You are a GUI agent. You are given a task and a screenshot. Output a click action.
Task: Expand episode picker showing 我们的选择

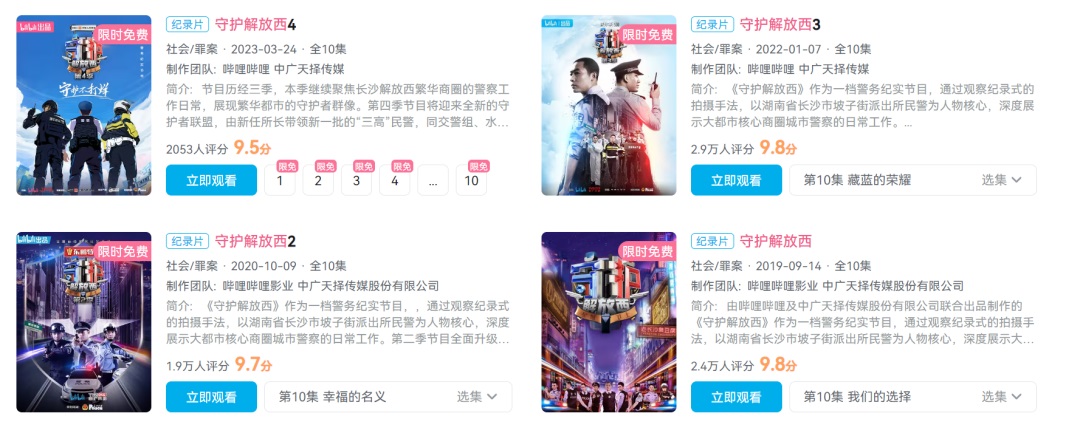[913, 397]
